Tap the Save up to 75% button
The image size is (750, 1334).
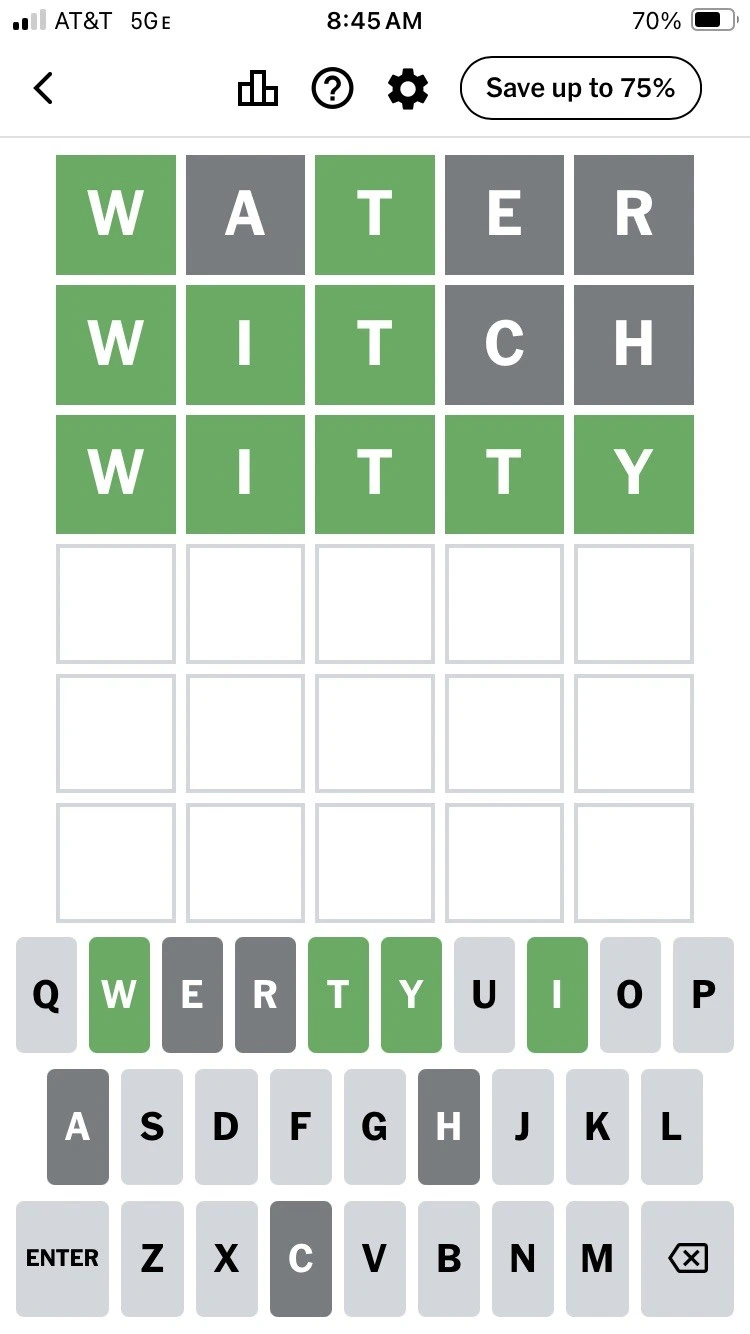[580, 89]
